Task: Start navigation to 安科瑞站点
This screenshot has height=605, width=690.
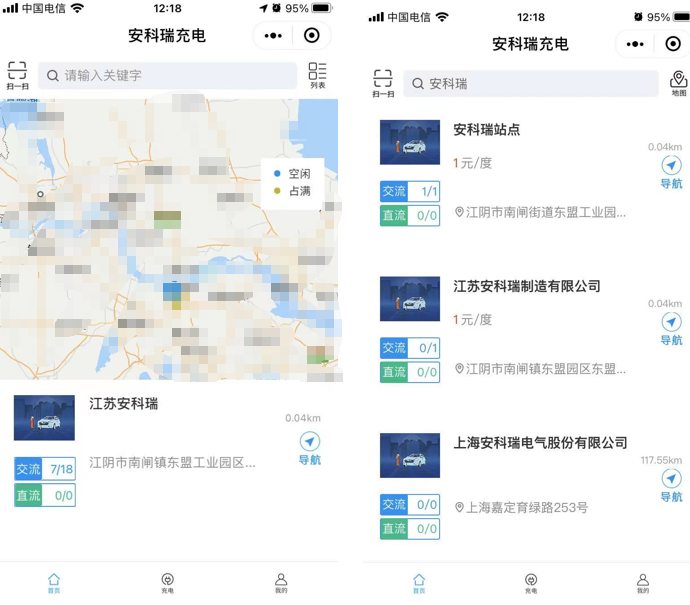Action: 671,172
